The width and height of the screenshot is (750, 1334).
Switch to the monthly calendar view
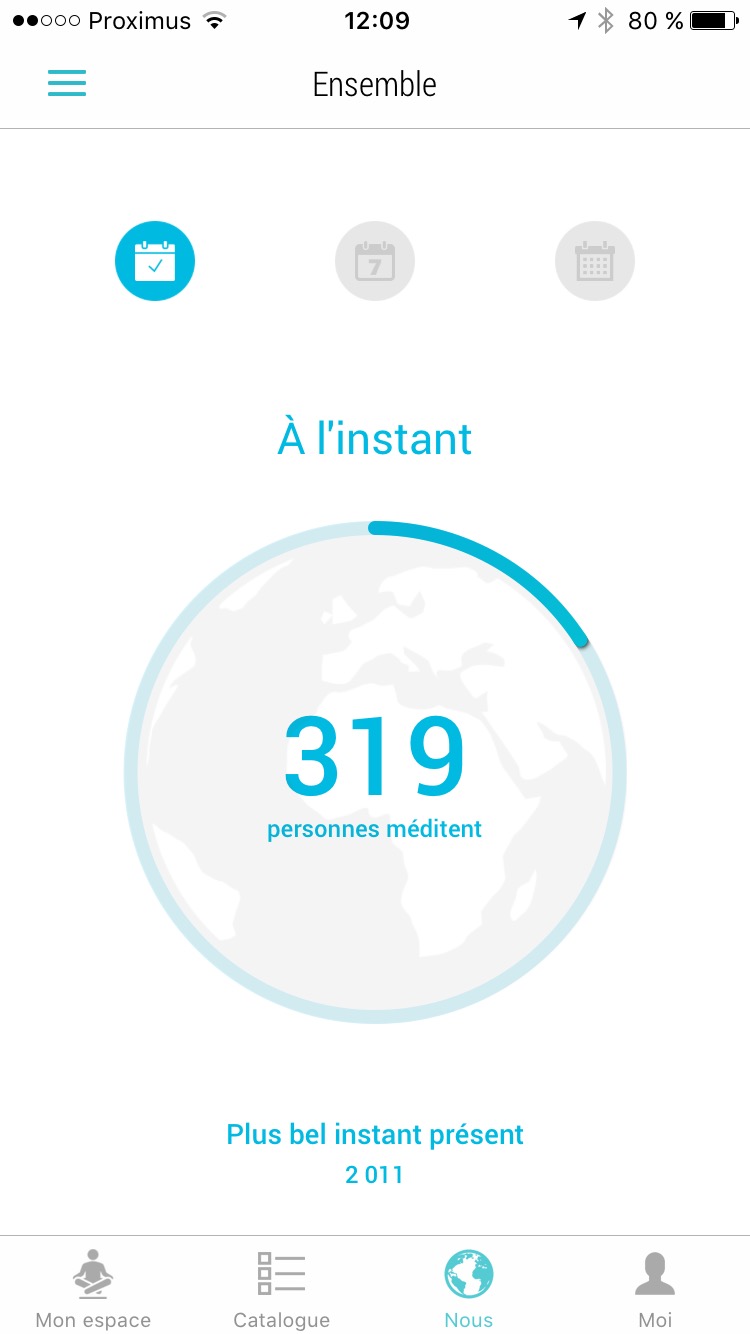(x=595, y=261)
